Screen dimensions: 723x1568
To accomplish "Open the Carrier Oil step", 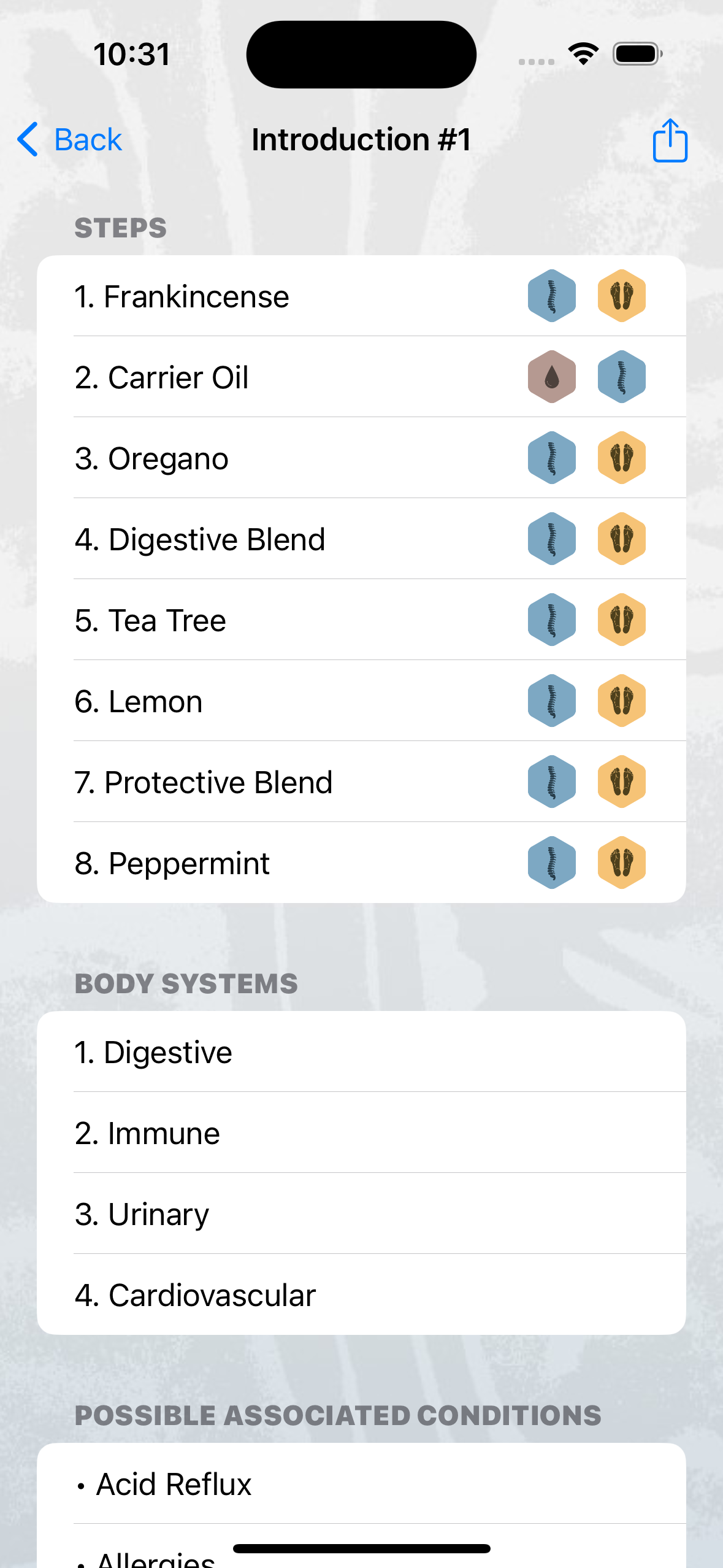I will (x=361, y=377).
